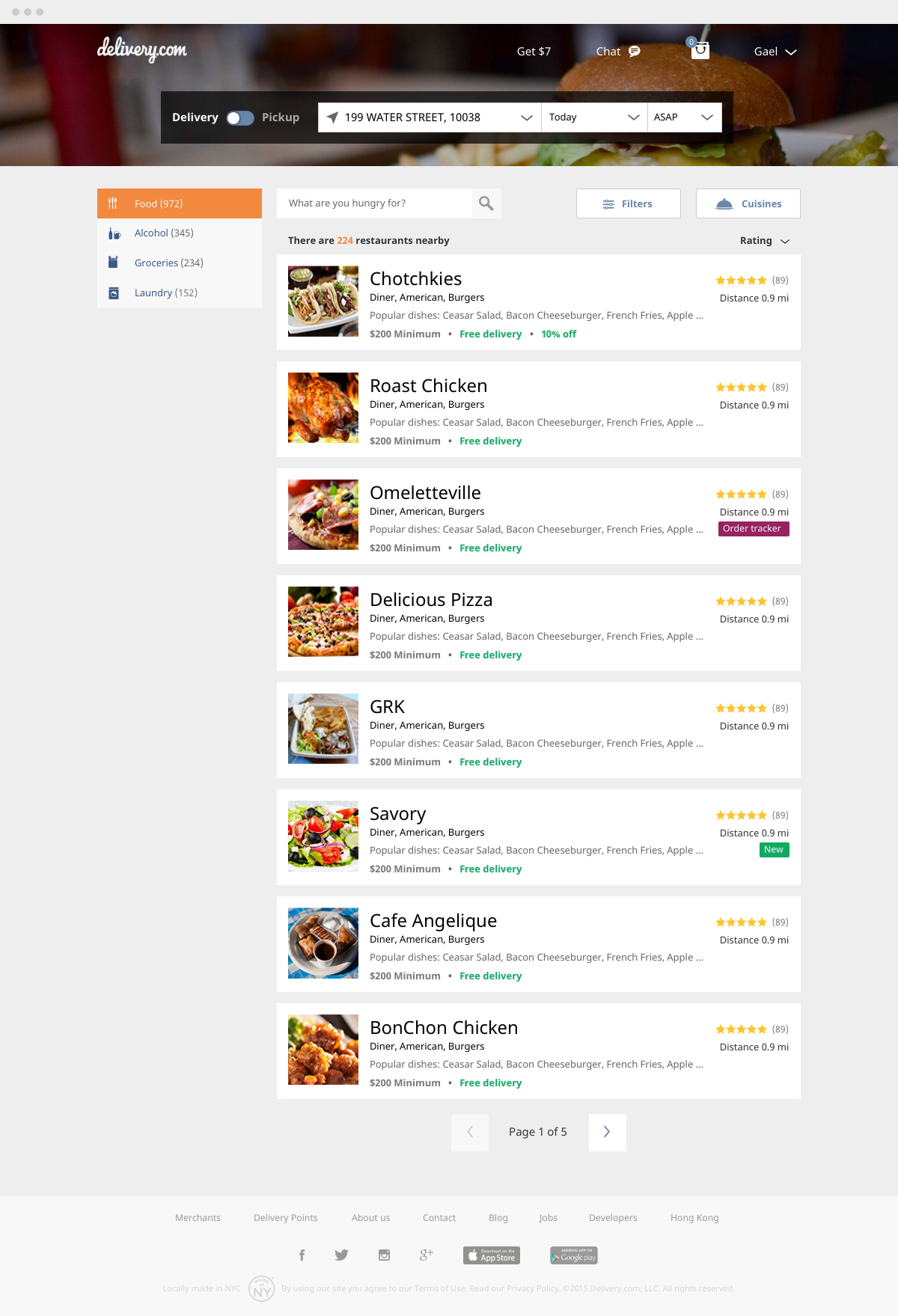The height and width of the screenshot is (1316, 898).
Task: Expand the Rating sort dropdown
Action: [x=764, y=241]
